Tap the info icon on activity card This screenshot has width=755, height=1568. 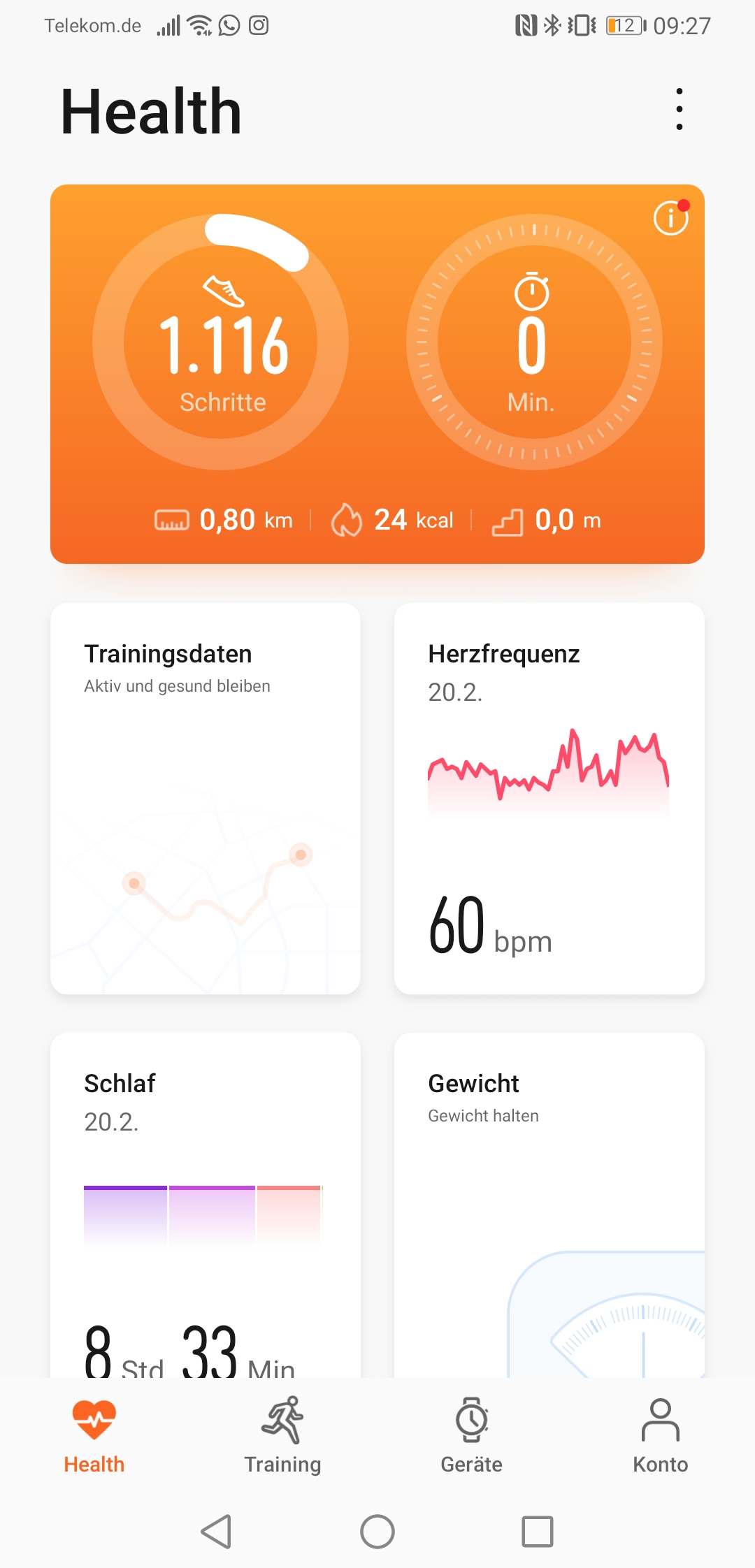pos(670,218)
